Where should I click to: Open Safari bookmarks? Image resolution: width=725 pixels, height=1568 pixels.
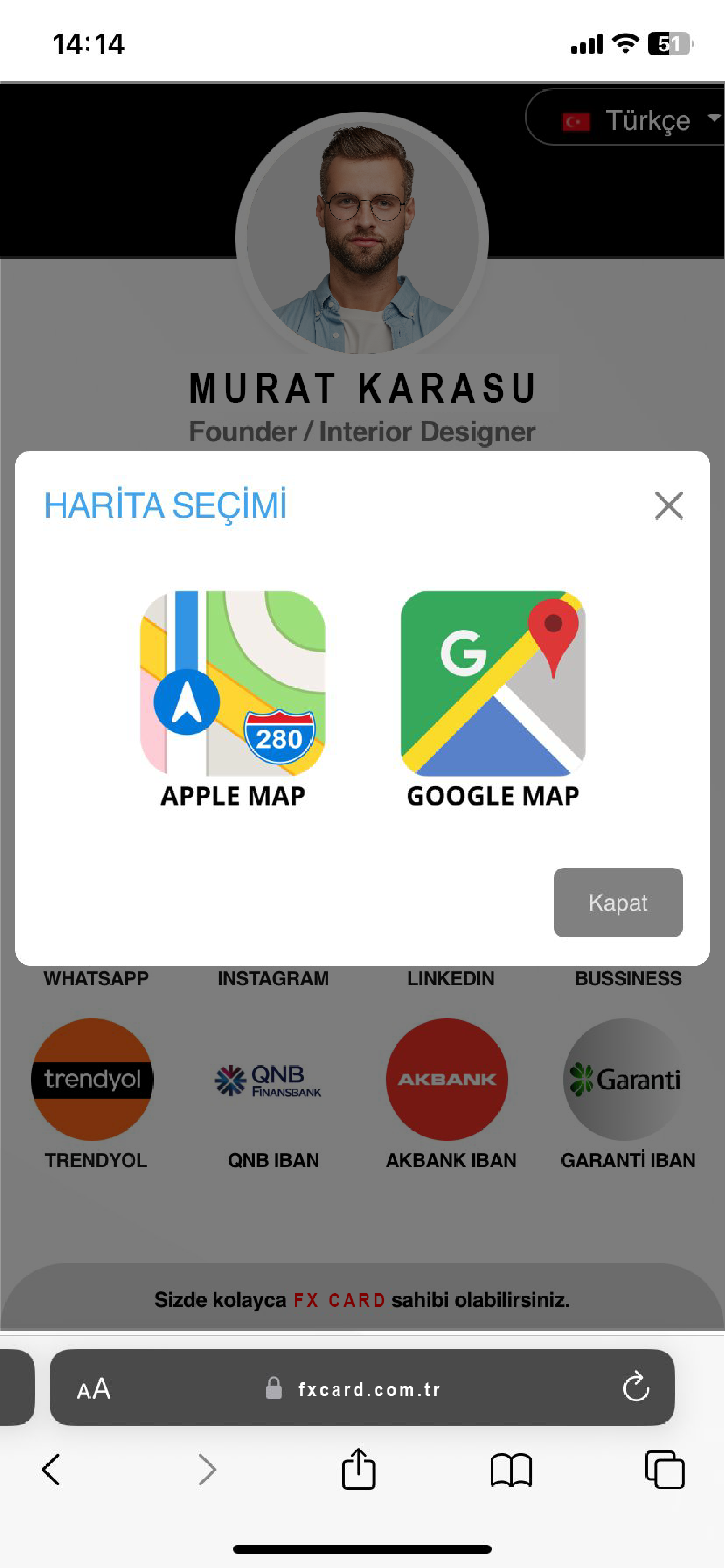511,1469
